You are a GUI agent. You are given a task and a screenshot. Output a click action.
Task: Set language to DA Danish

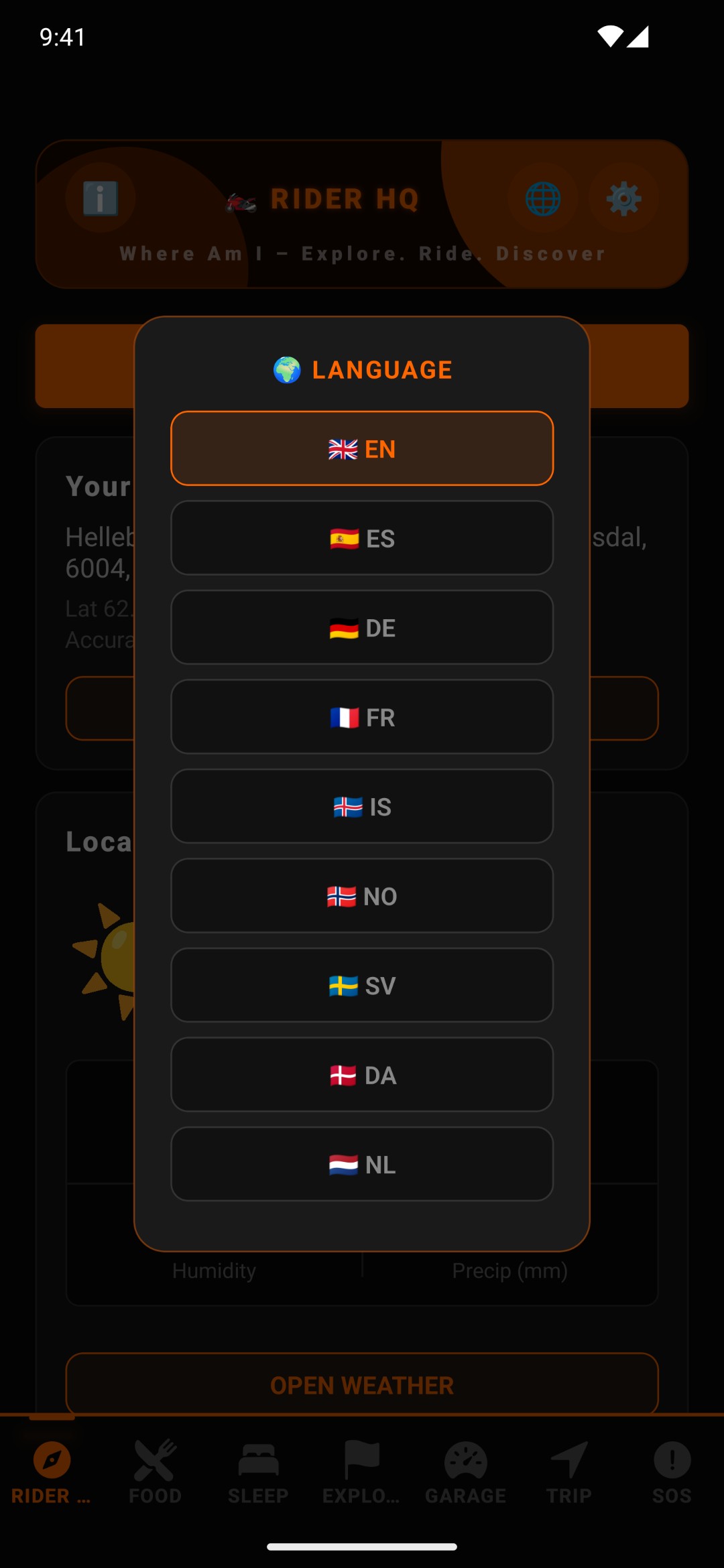click(x=362, y=1075)
